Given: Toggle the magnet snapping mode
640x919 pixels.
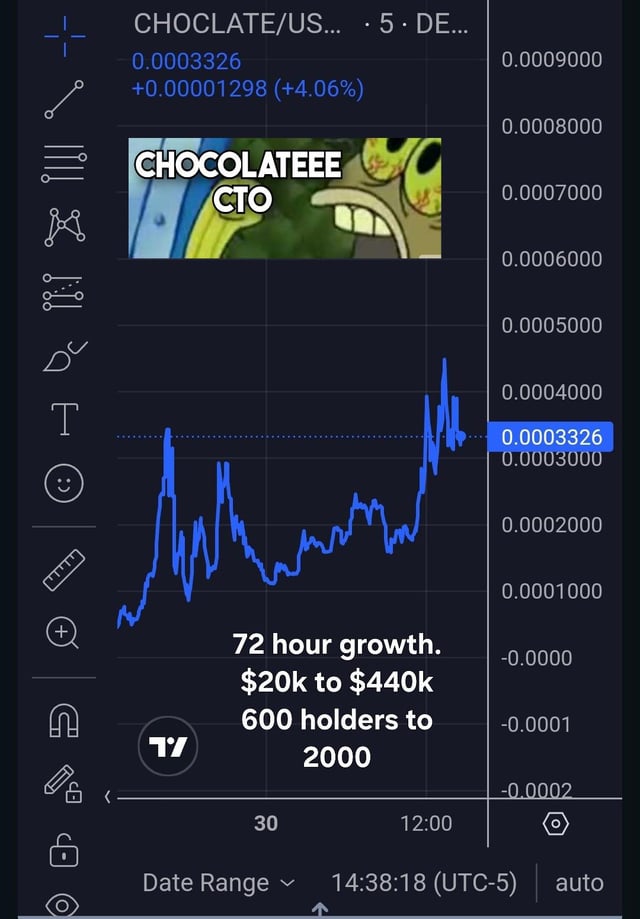Looking at the screenshot, I should pyautogui.click(x=64, y=718).
